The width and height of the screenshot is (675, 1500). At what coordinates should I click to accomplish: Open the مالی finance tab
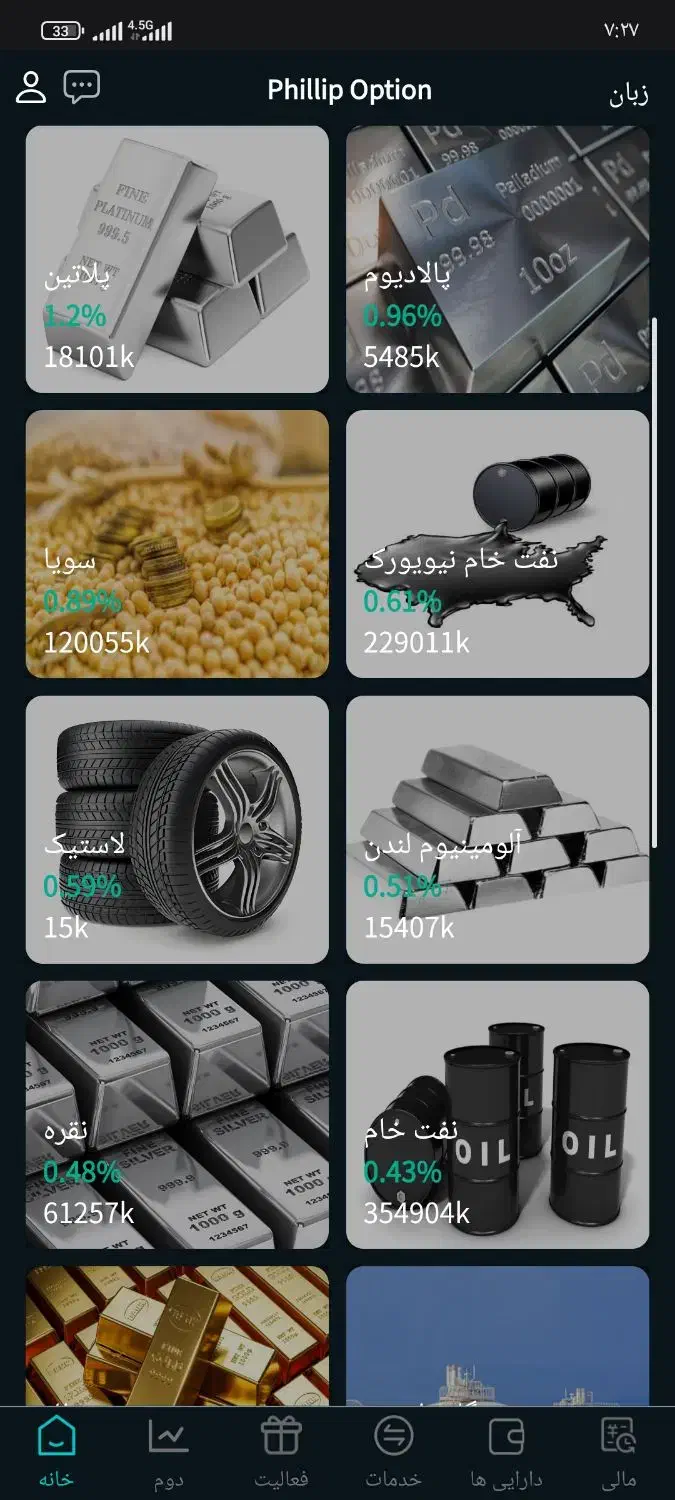(x=619, y=1452)
